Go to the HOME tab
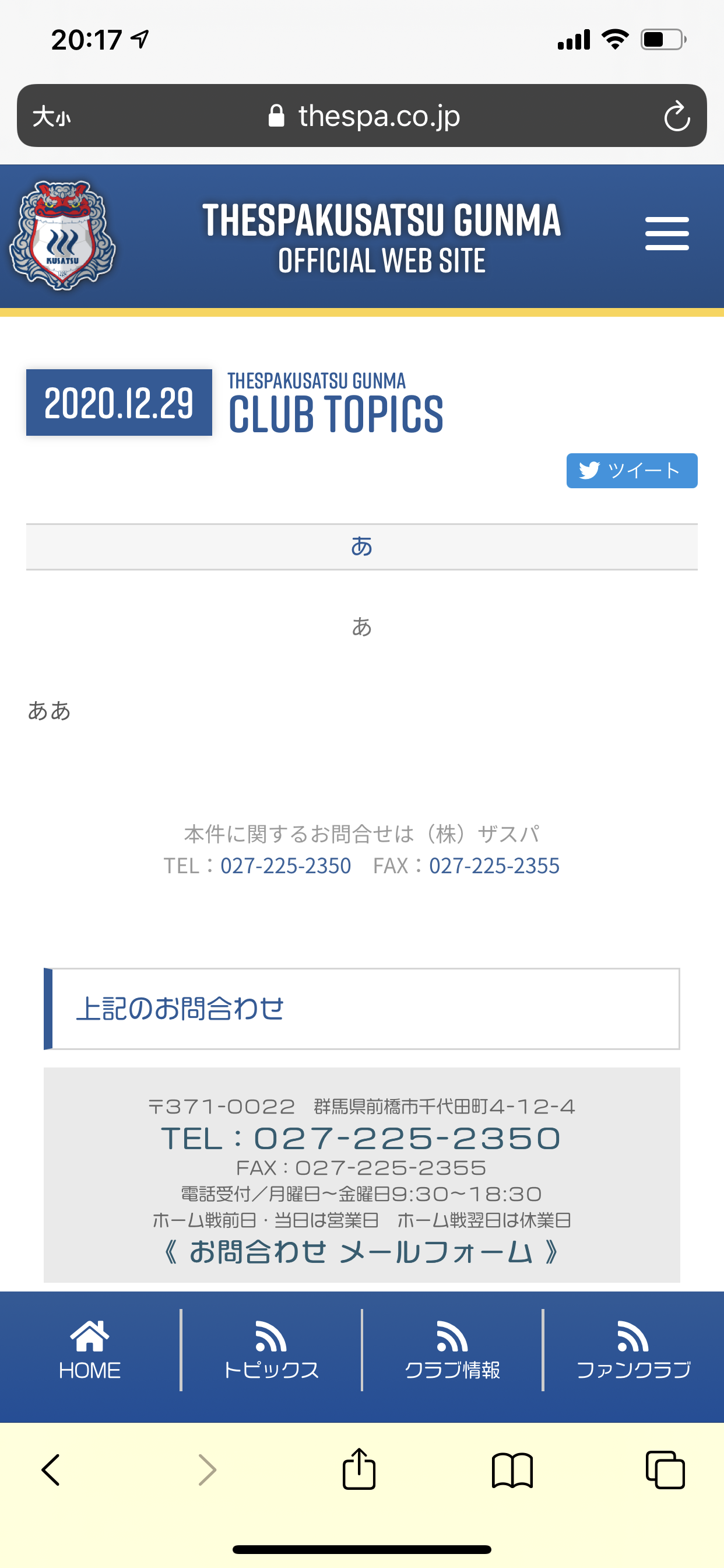Viewport: 724px width, 1568px height. pos(89,1350)
